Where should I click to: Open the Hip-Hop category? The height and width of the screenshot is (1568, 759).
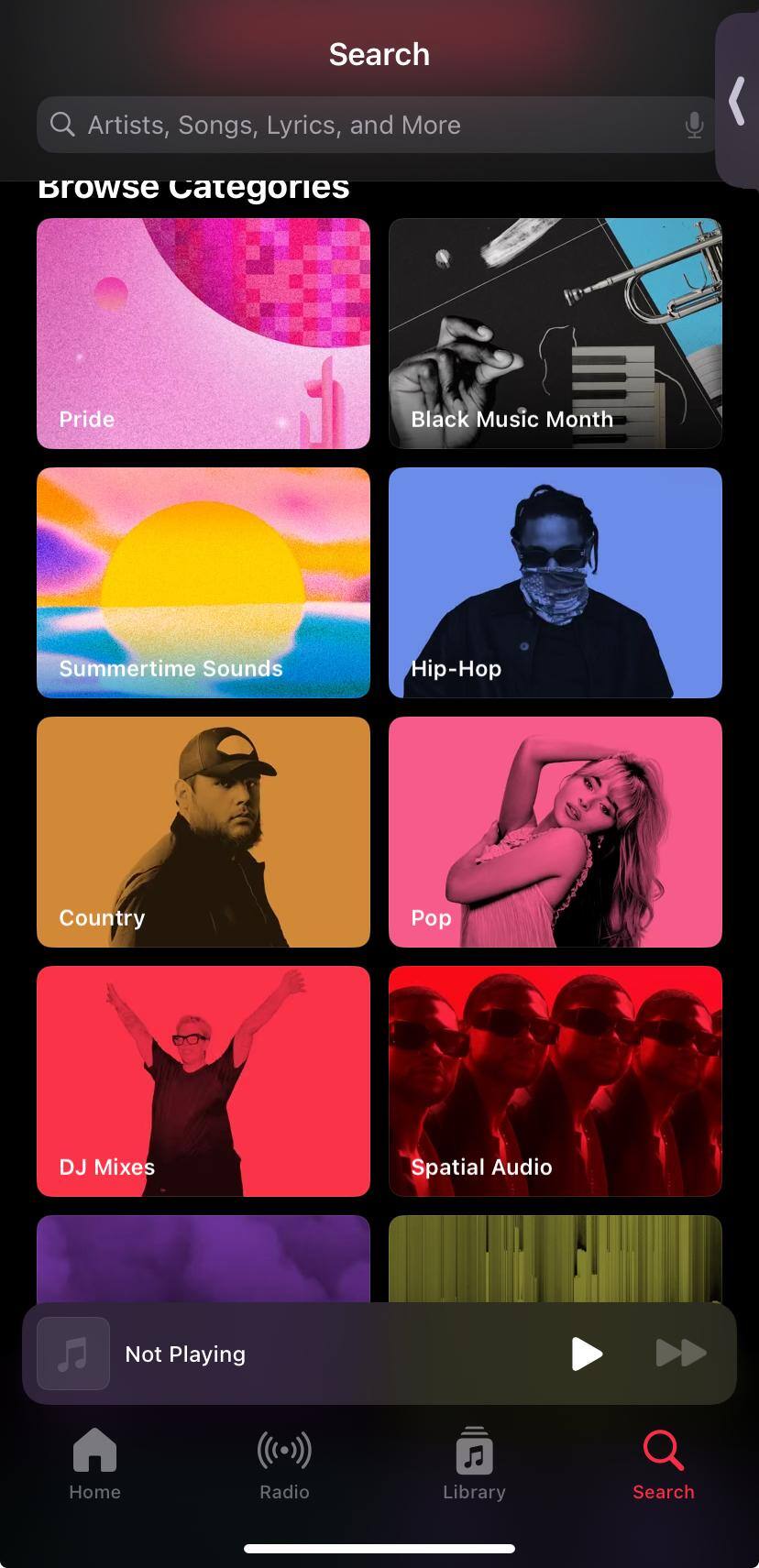(x=555, y=583)
